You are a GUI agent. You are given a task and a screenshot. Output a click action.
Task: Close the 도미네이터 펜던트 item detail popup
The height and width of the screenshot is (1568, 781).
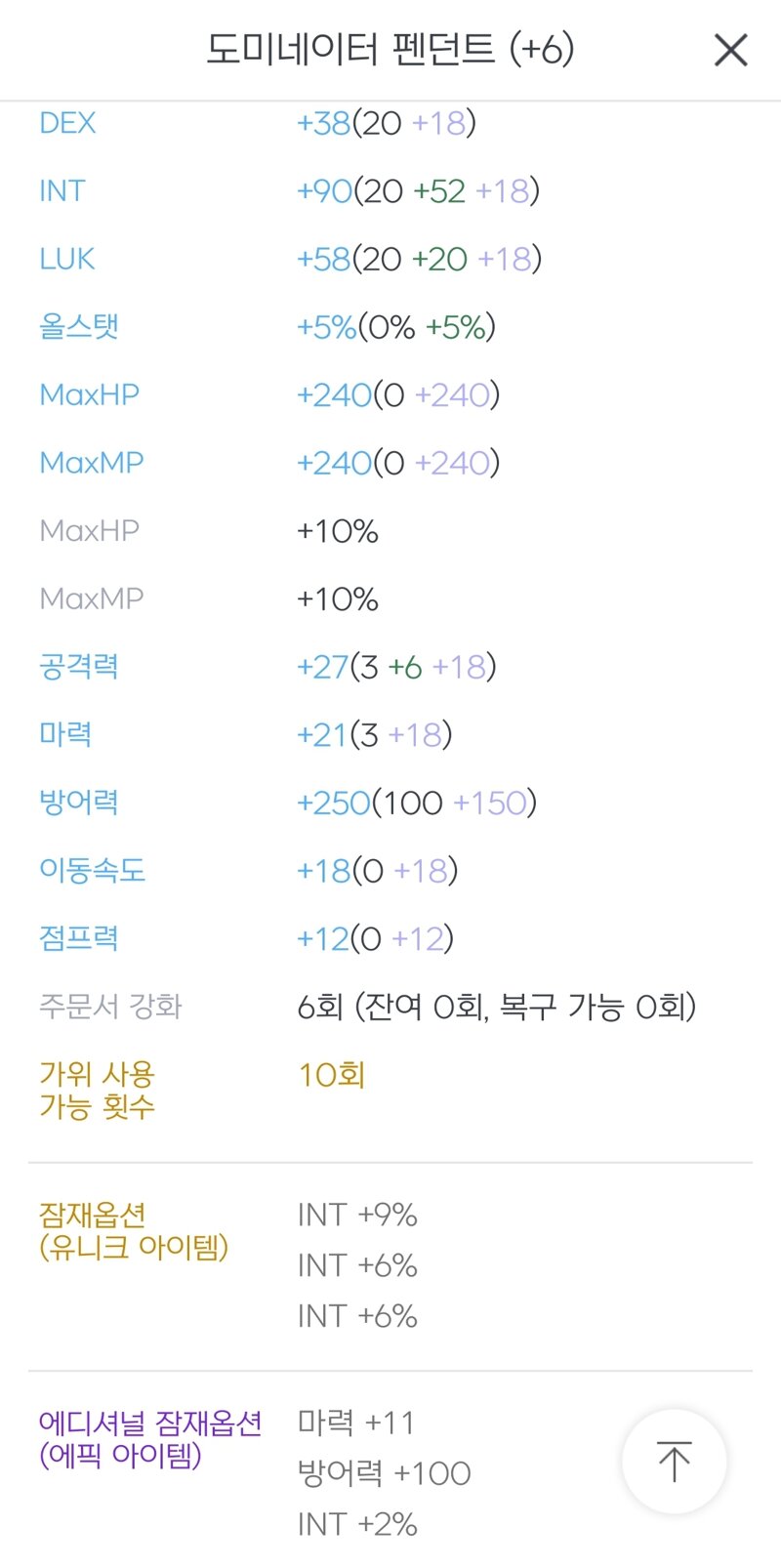pyautogui.click(x=730, y=50)
